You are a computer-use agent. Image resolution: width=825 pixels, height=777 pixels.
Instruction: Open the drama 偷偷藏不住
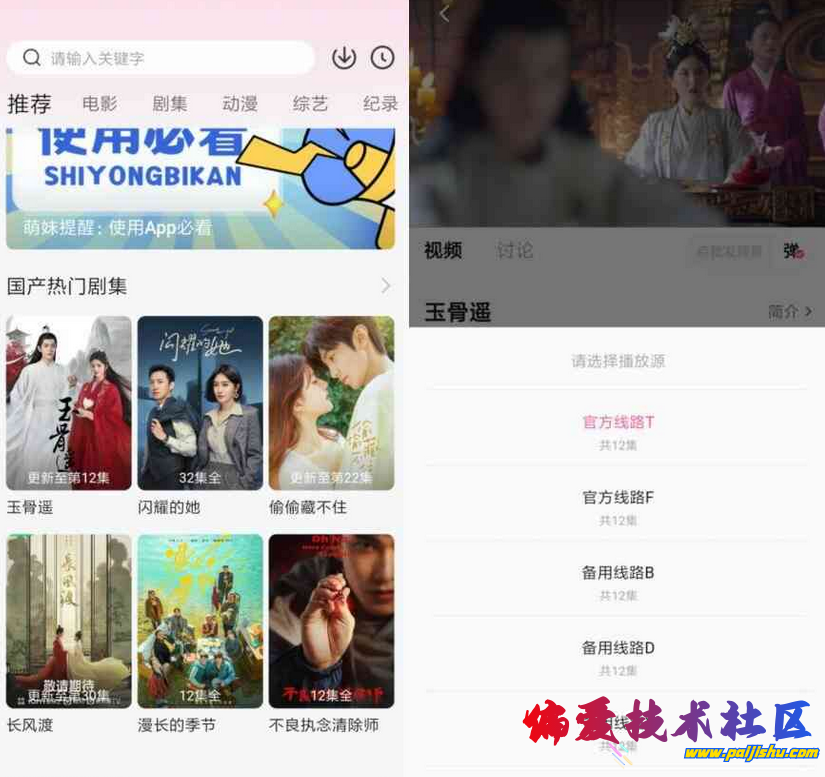pyautogui.click(x=331, y=403)
